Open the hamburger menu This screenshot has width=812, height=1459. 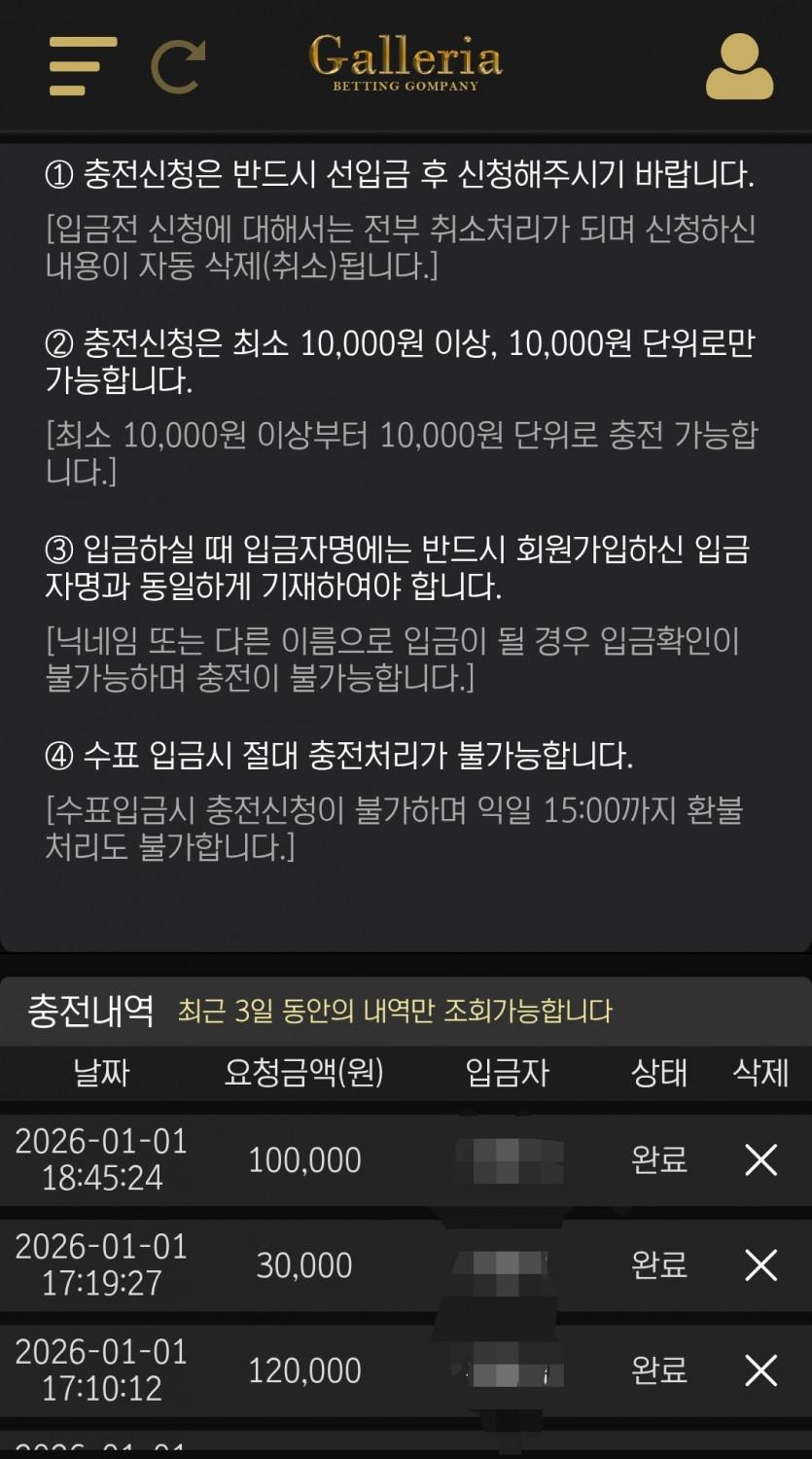[82, 66]
